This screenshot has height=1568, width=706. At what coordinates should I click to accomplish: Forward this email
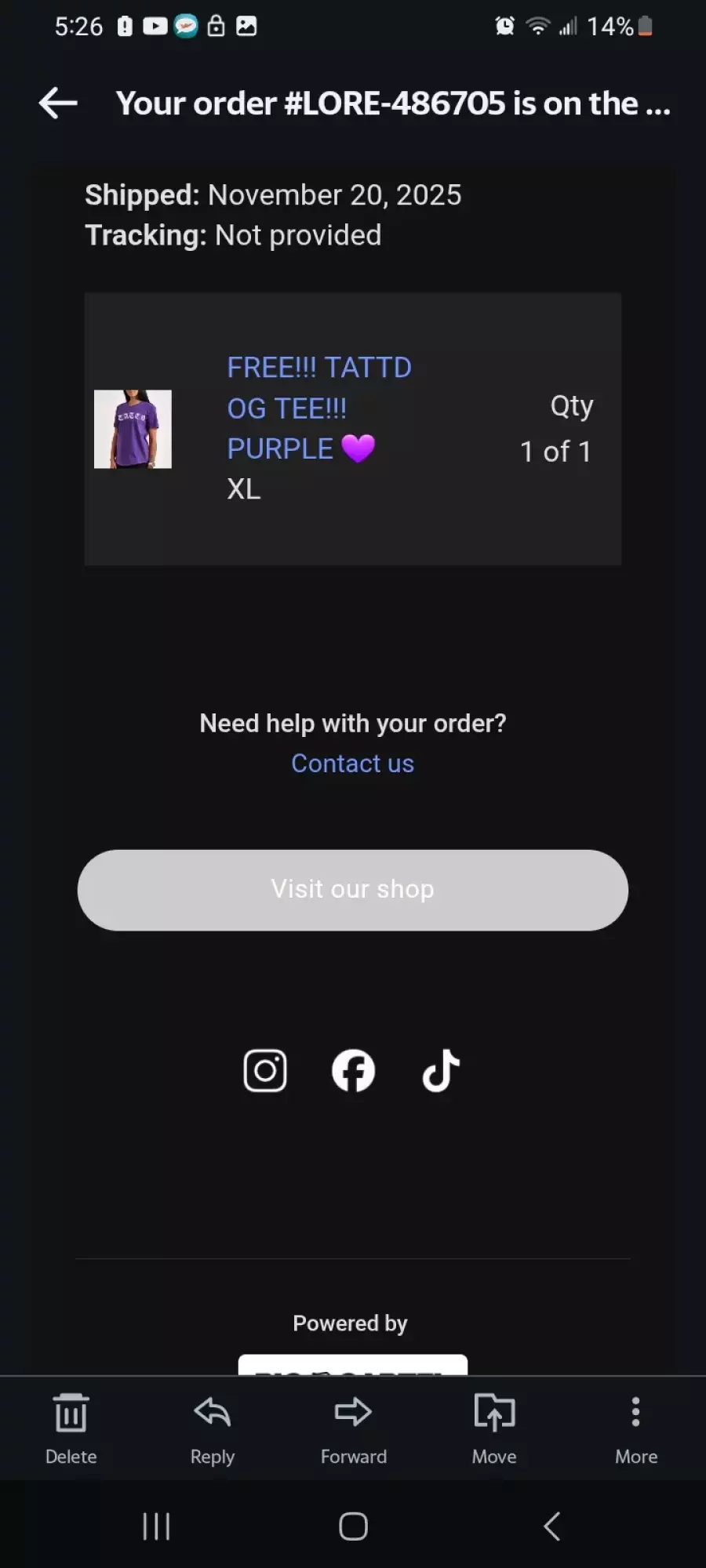353,1428
